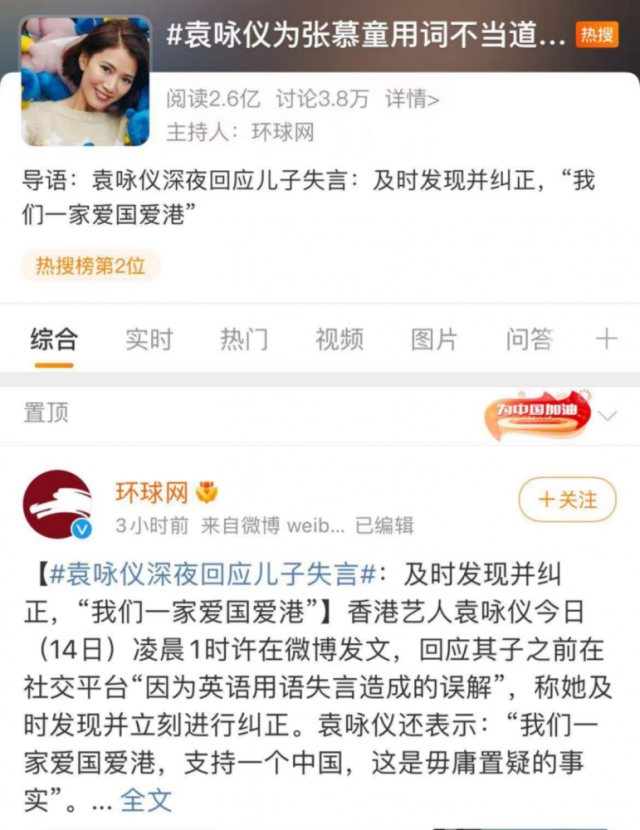Open the 环球网 profile avatar
The width and height of the screenshot is (640, 830).
pos(58,504)
